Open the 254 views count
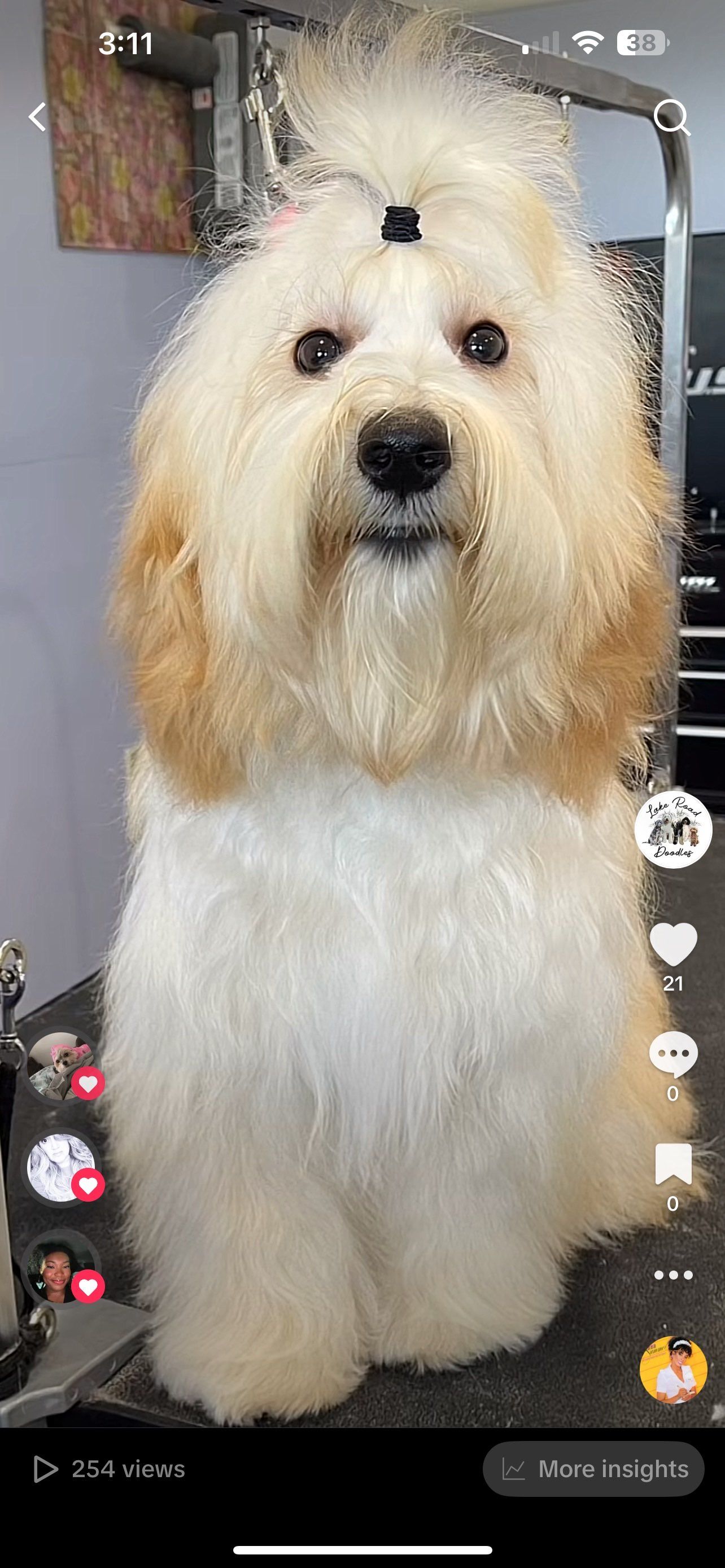 (x=110, y=1469)
